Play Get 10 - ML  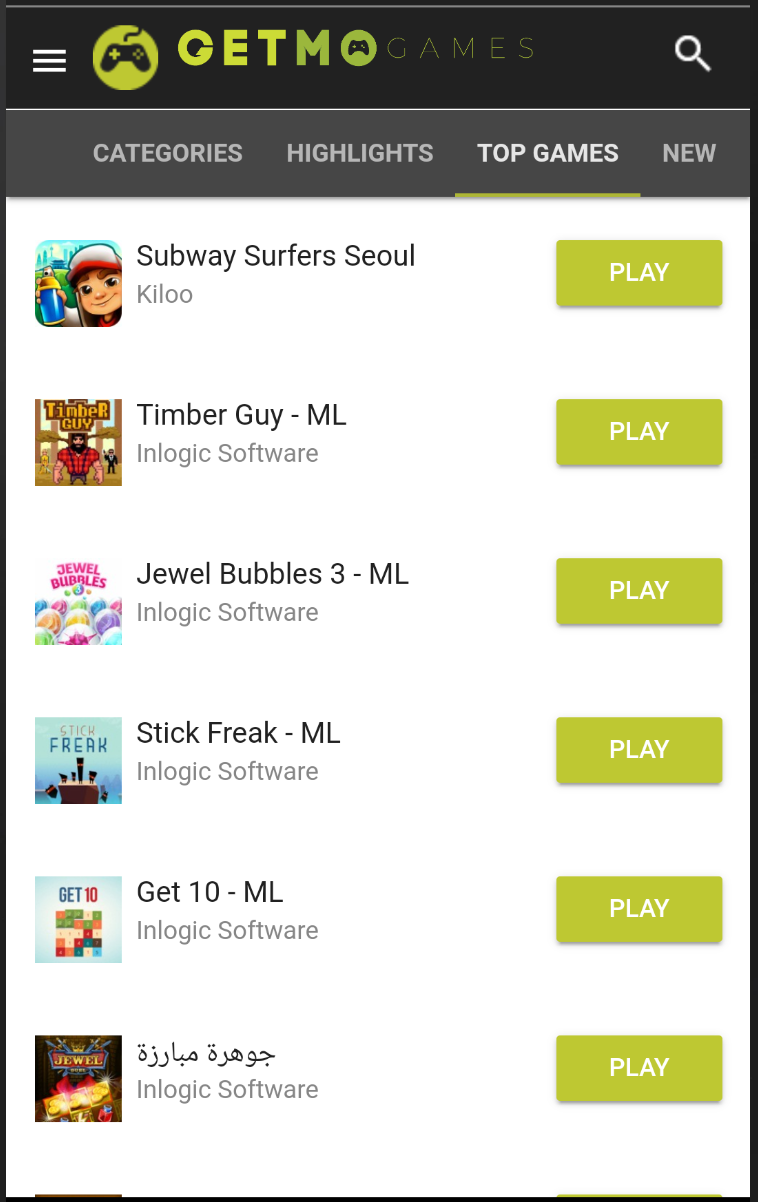639,909
